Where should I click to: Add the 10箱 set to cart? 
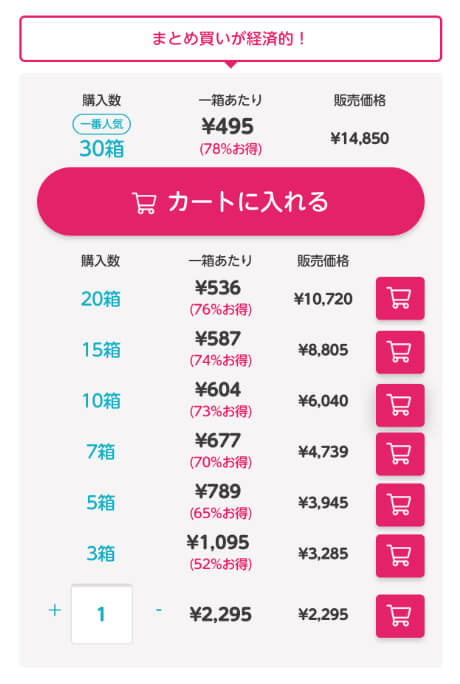(x=400, y=405)
